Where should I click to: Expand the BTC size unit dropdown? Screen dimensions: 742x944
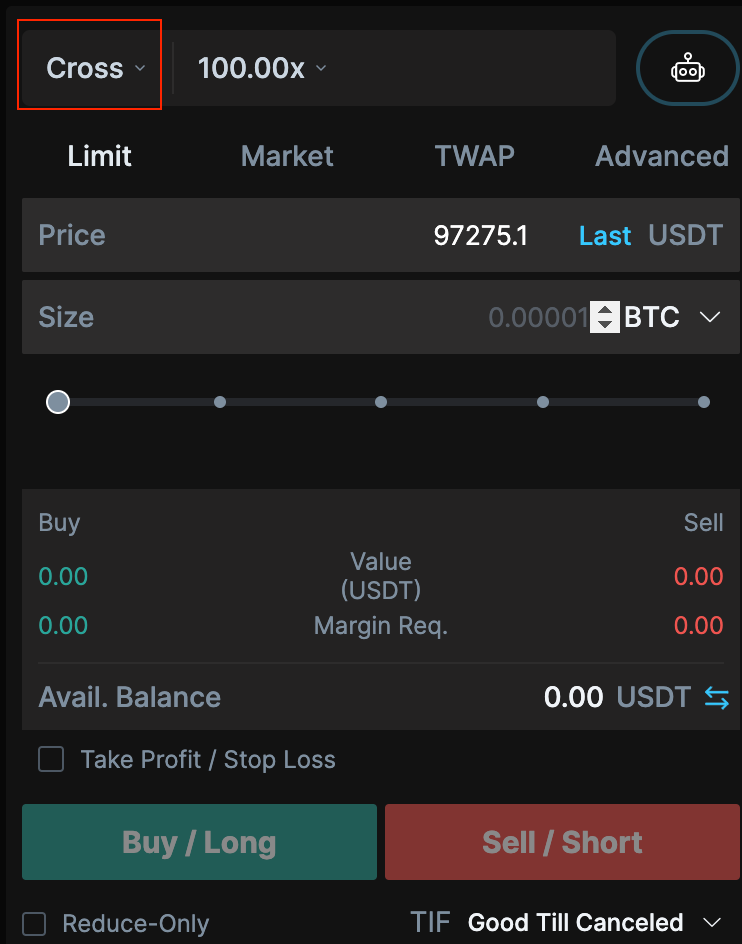(x=672, y=318)
